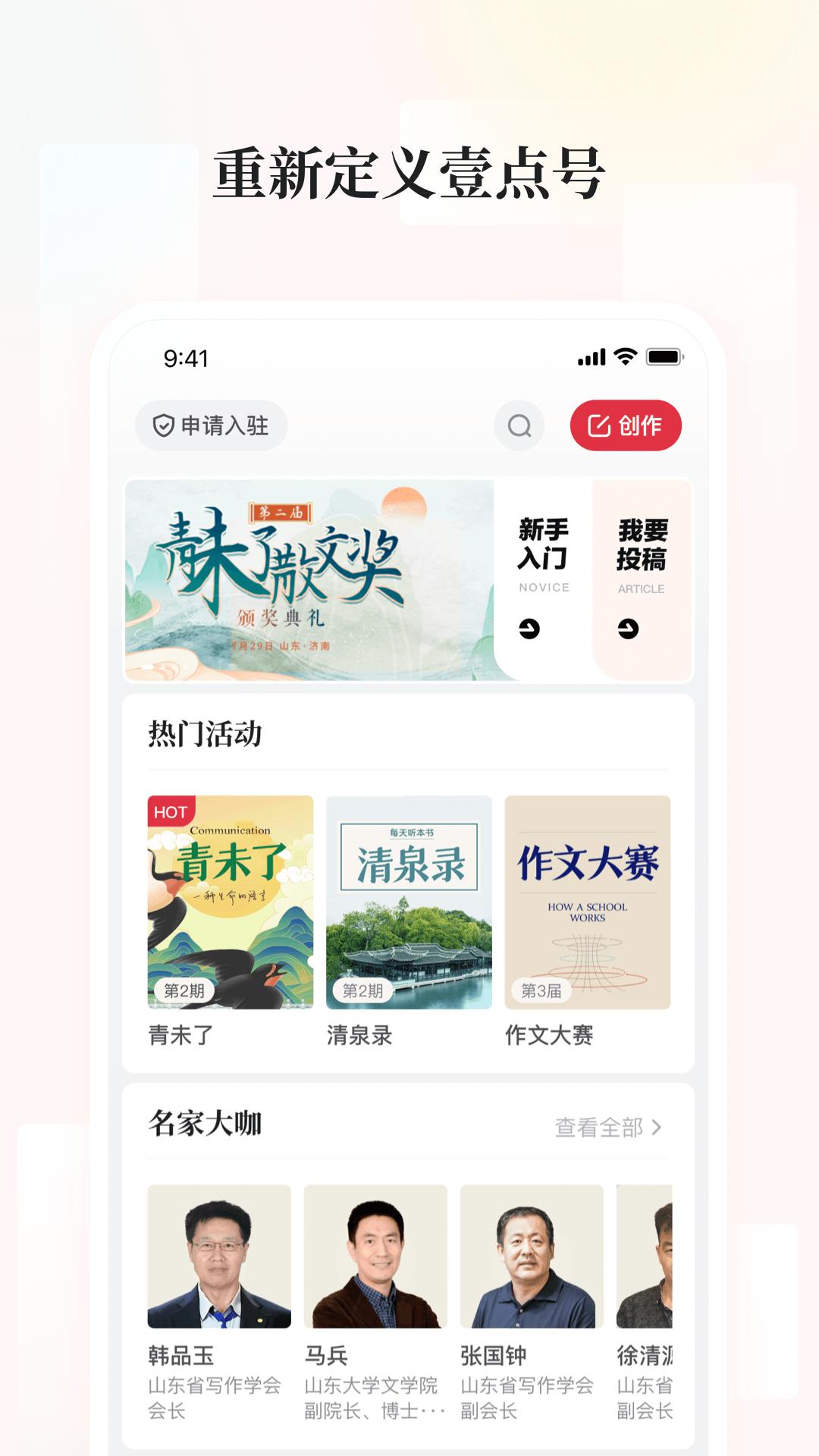
Task: Click the pencil icon inside the 创作 button
Action: [x=599, y=426]
